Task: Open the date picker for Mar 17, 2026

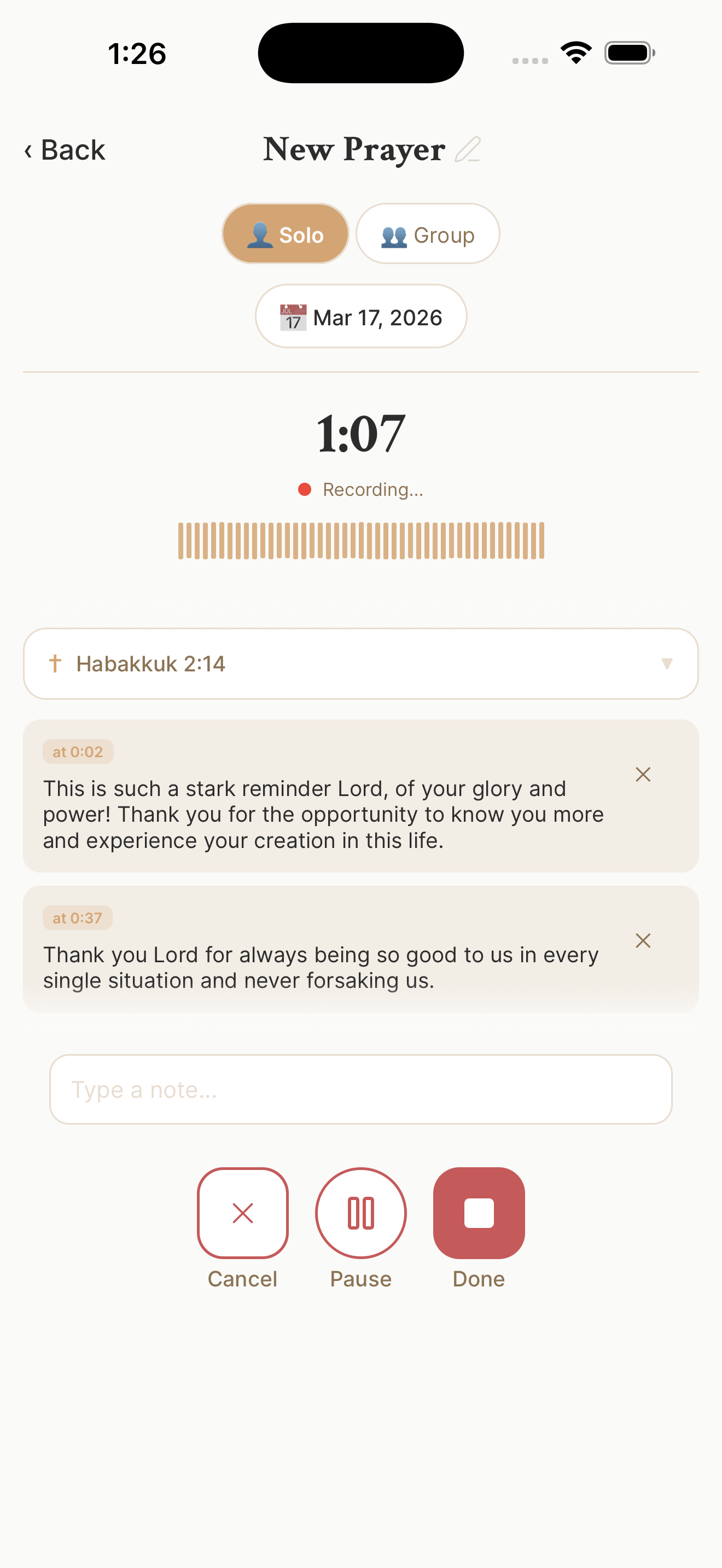Action: (x=361, y=317)
